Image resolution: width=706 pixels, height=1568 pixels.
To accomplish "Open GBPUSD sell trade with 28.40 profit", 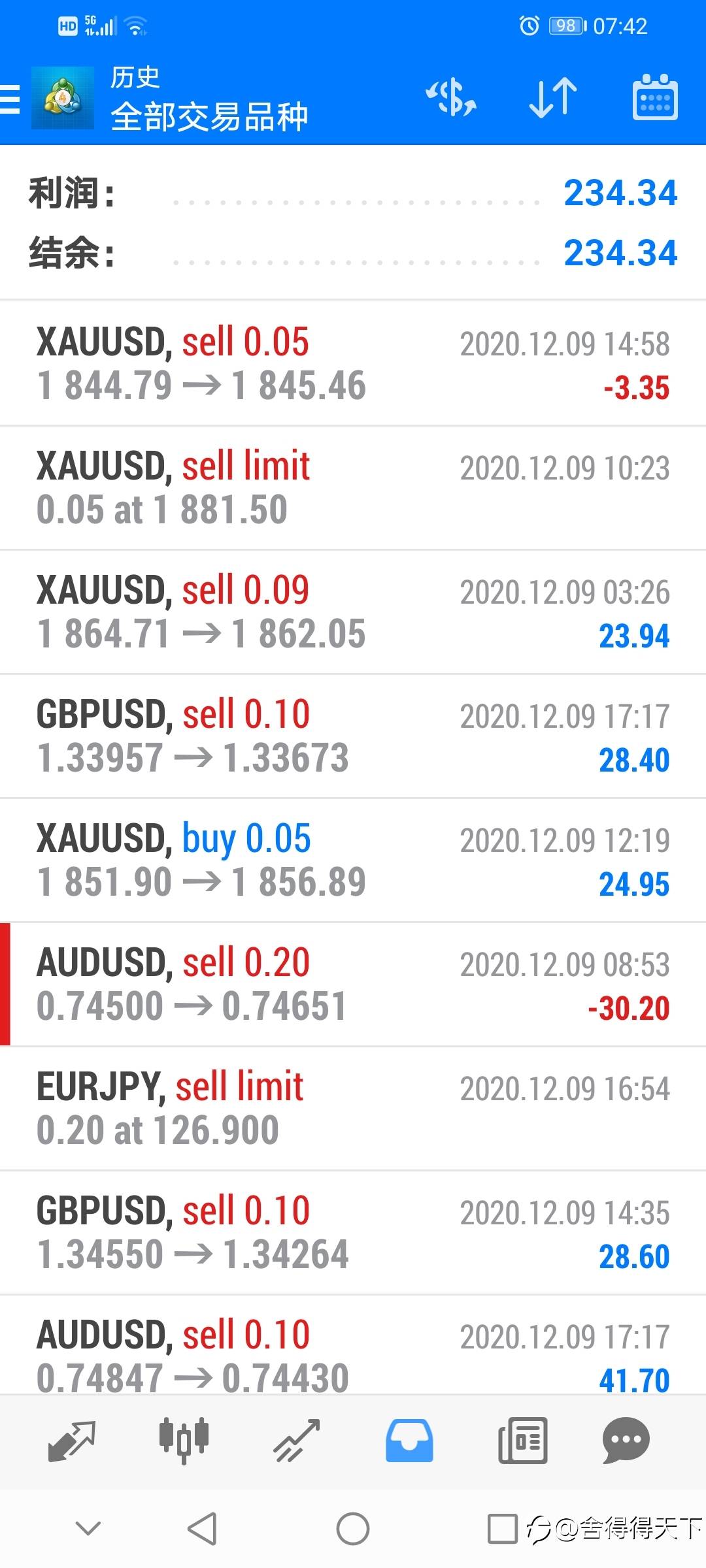I will (x=353, y=736).
